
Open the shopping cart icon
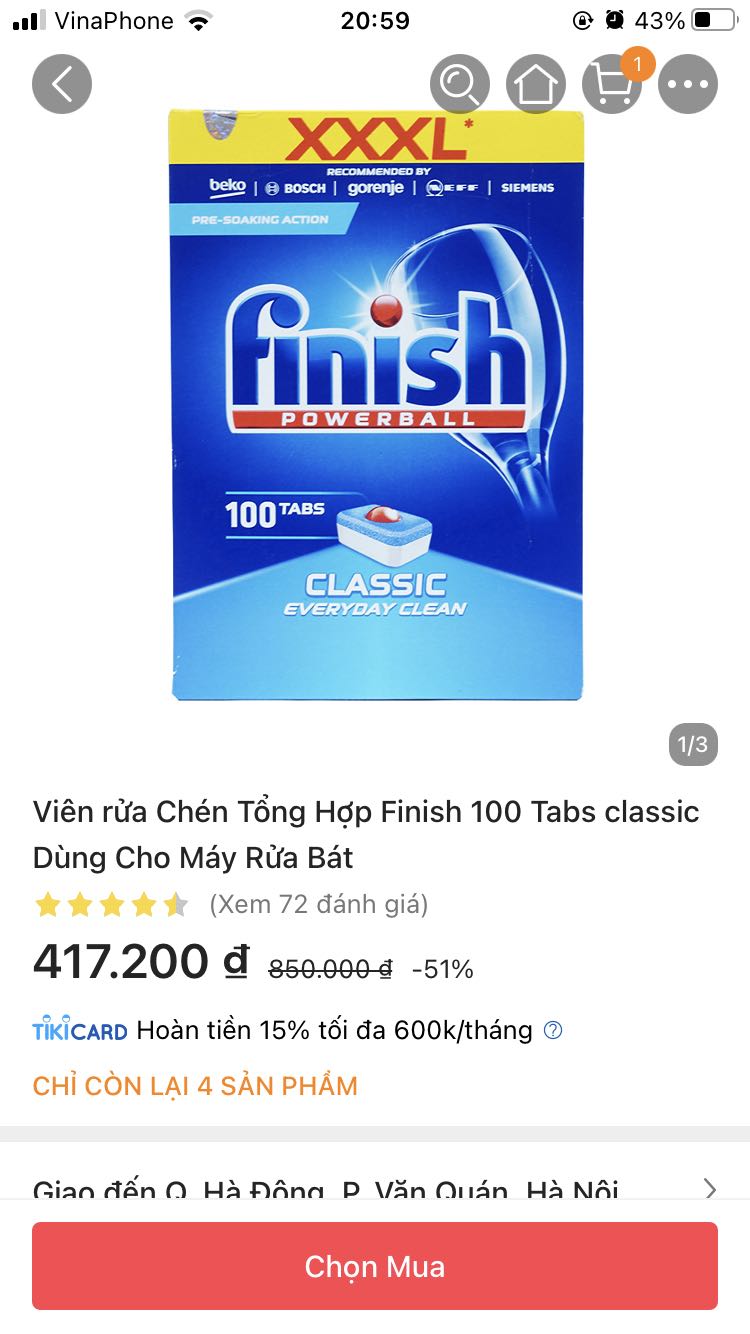point(612,83)
